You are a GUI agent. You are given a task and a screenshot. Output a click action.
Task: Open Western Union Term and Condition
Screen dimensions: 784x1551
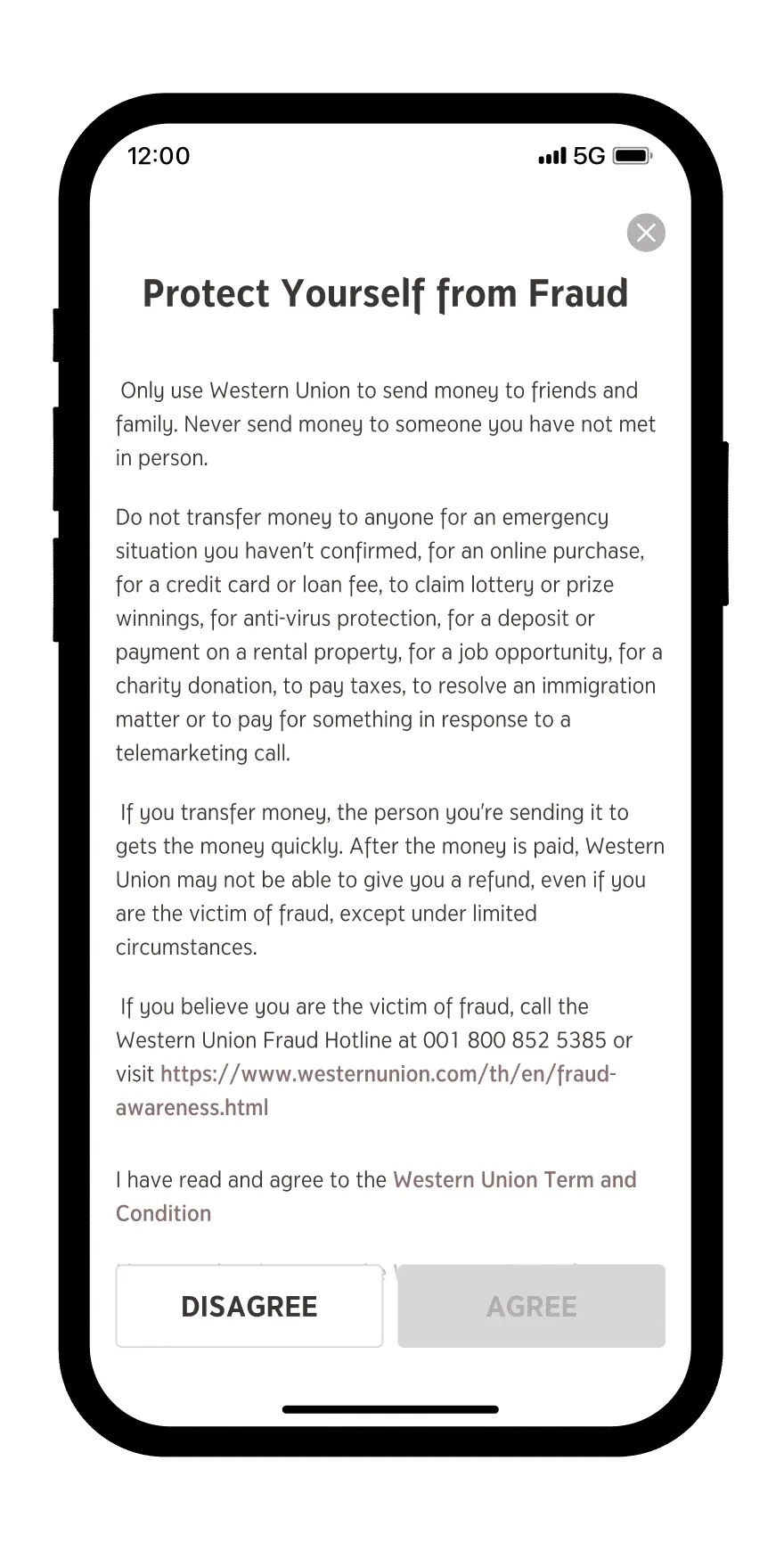376,1196
